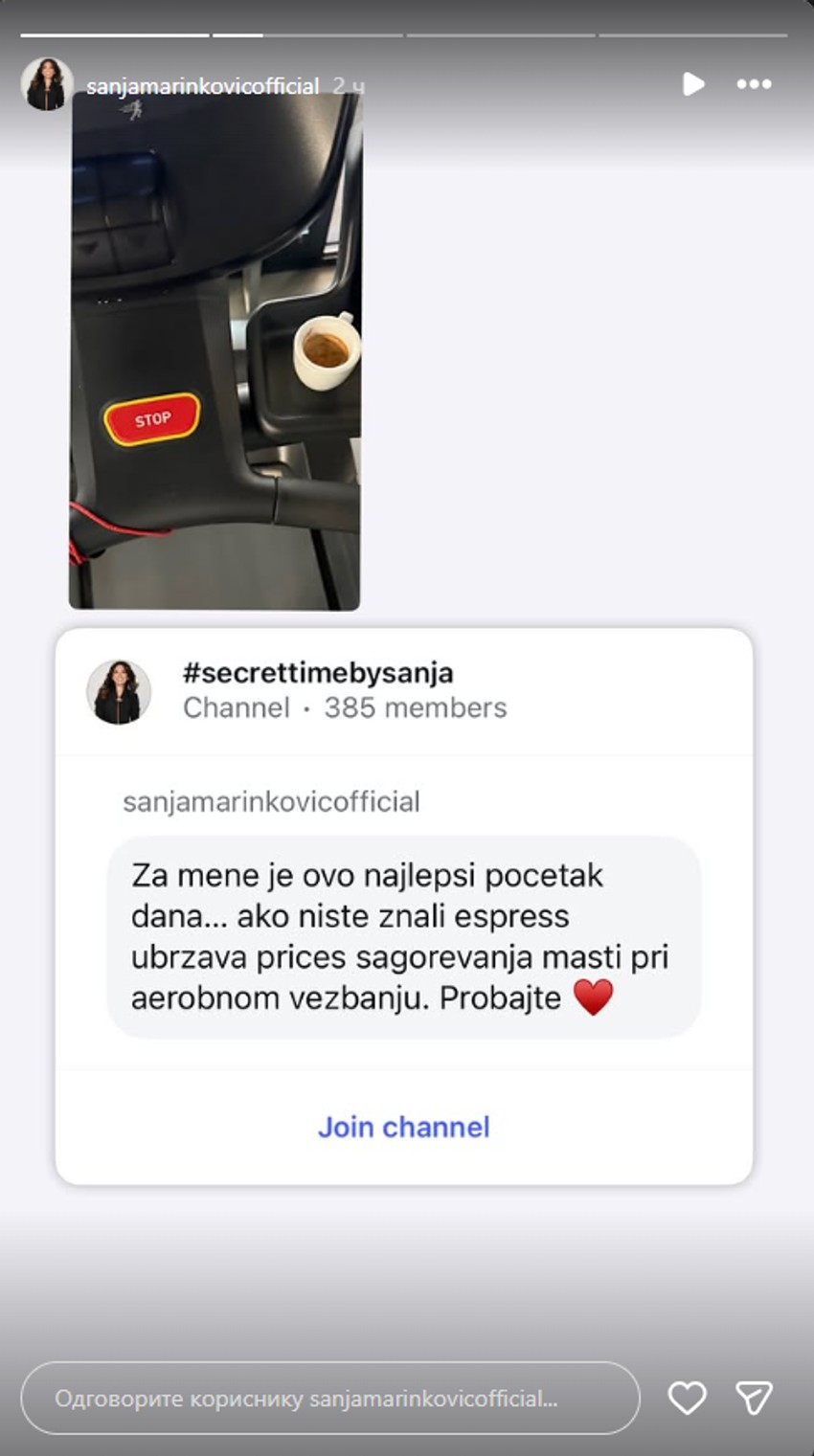Select the sanjamarinkovicofficial username at top
814x1456 pixels.
(204, 84)
